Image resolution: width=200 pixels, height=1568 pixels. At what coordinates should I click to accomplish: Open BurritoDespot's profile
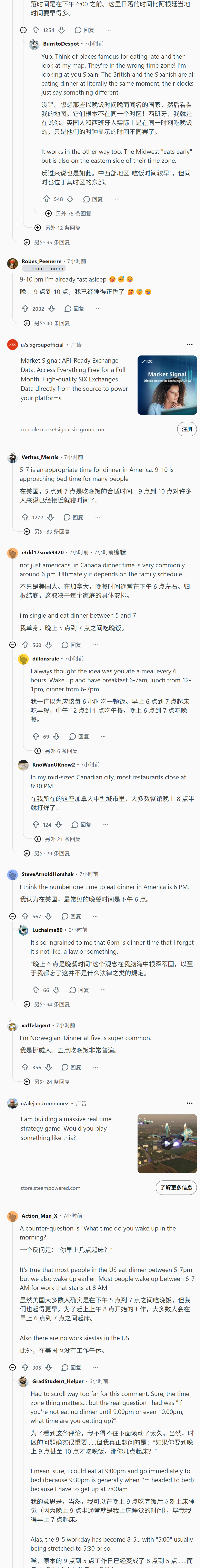click(61, 44)
